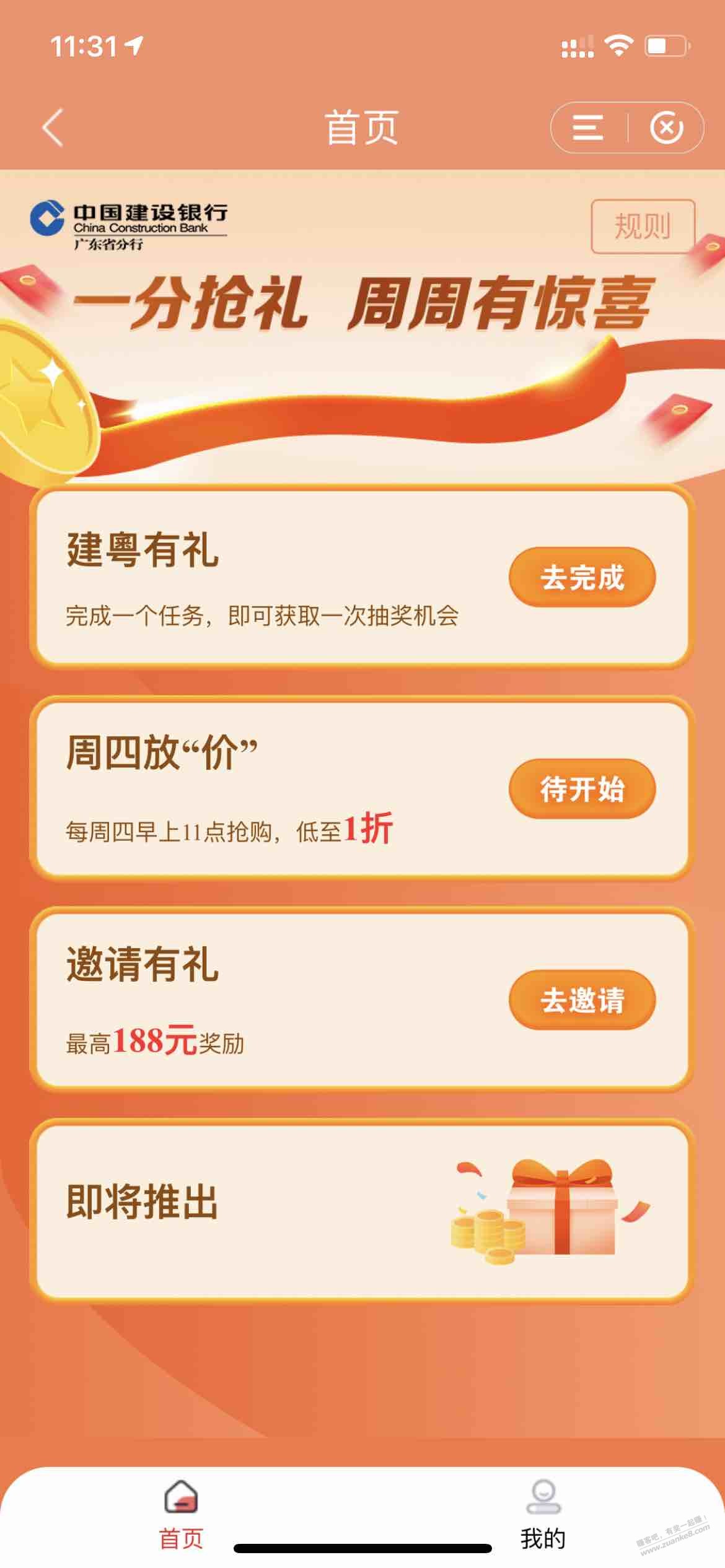The height and width of the screenshot is (1568, 725).
Task: Open the mini-program menu icon
Action: coord(587,128)
